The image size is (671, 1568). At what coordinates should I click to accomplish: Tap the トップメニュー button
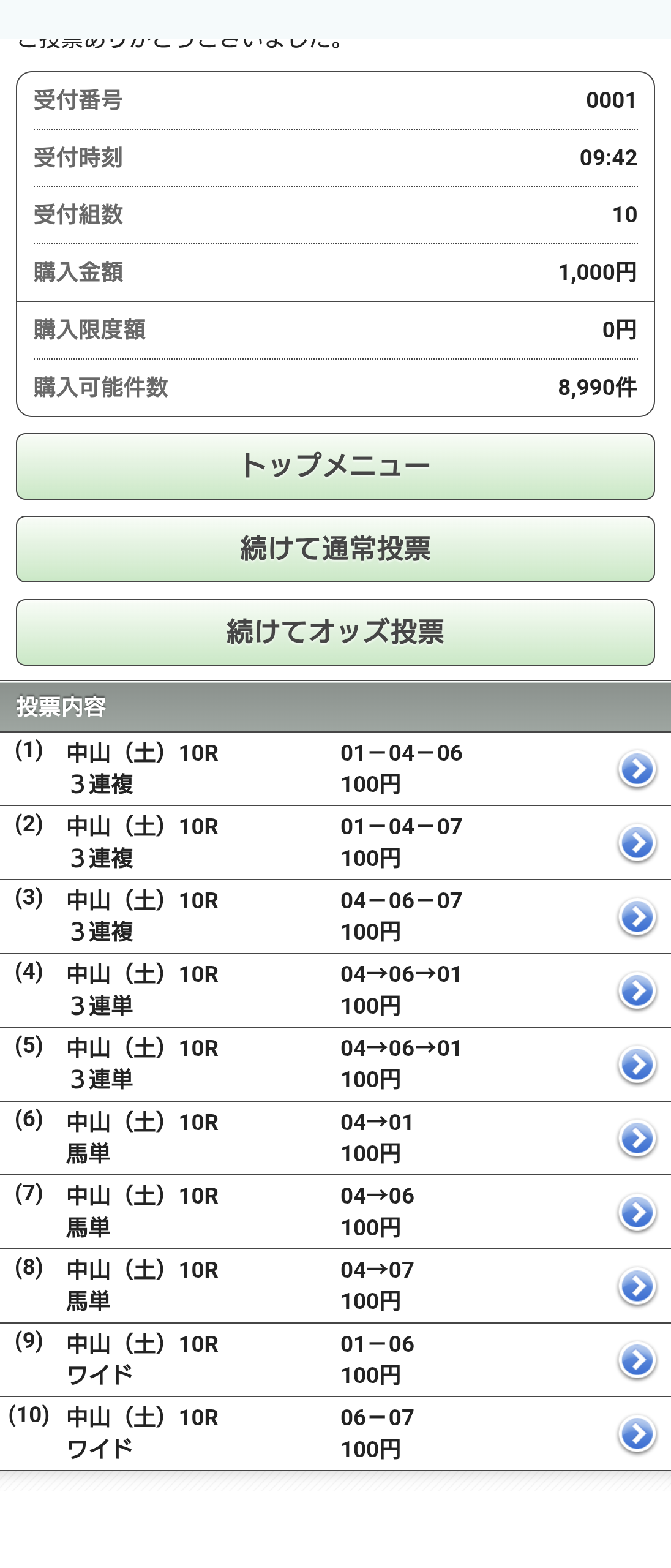pyautogui.click(x=335, y=466)
